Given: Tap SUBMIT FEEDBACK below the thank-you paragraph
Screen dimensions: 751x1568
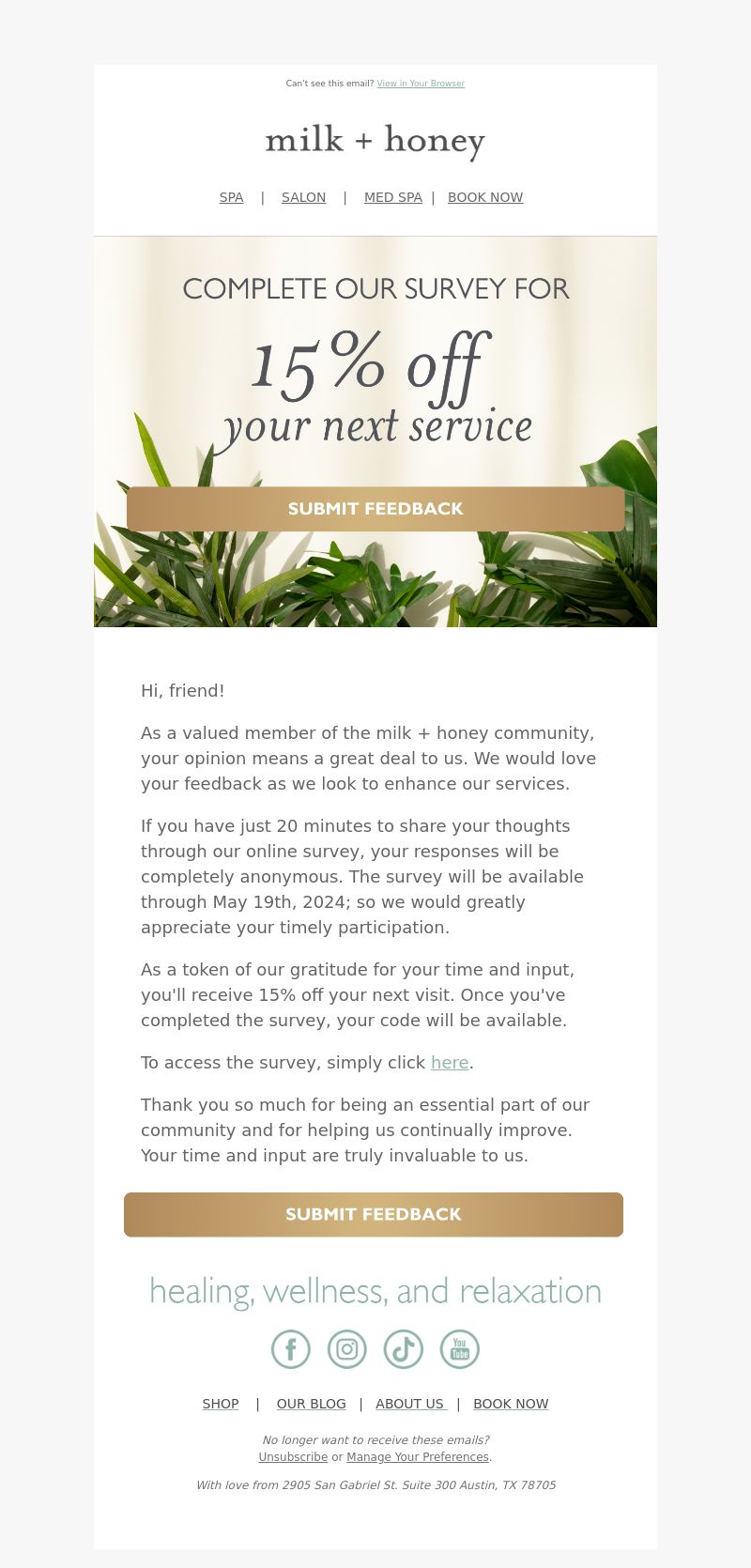Looking at the screenshot, I should click(374, 1214).
